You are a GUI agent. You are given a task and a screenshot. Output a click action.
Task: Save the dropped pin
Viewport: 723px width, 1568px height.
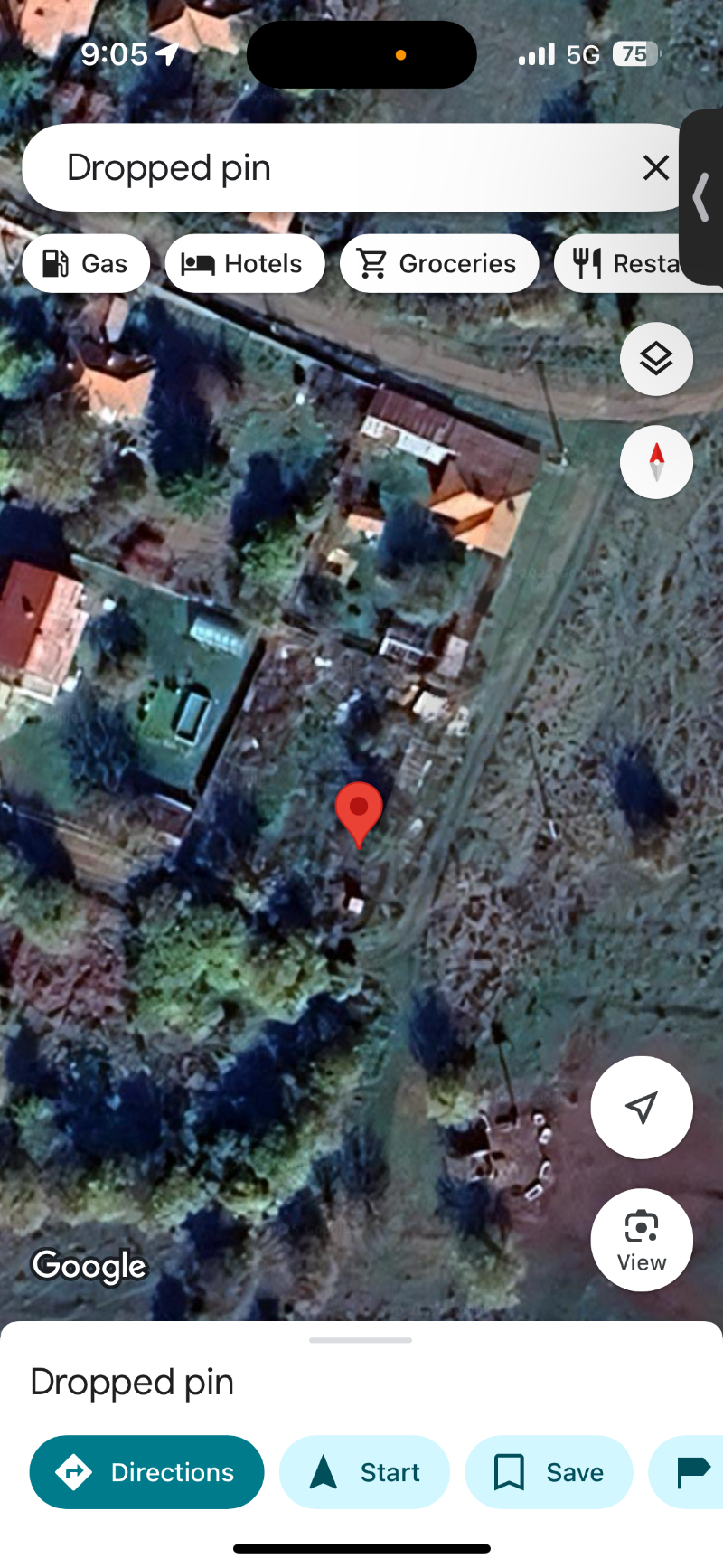[x=549, y=1472]
